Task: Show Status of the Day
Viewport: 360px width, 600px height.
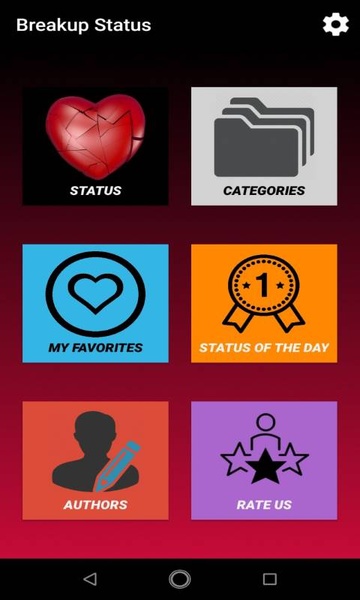Action: [x=264, y=303]
